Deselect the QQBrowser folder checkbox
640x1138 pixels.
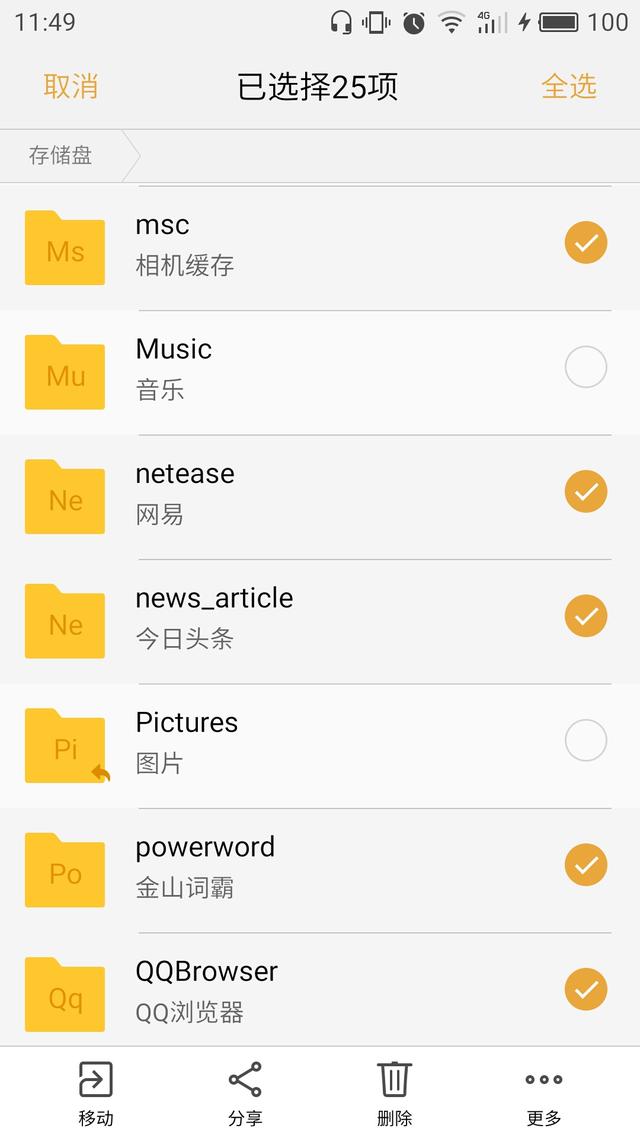coord(586,989)
